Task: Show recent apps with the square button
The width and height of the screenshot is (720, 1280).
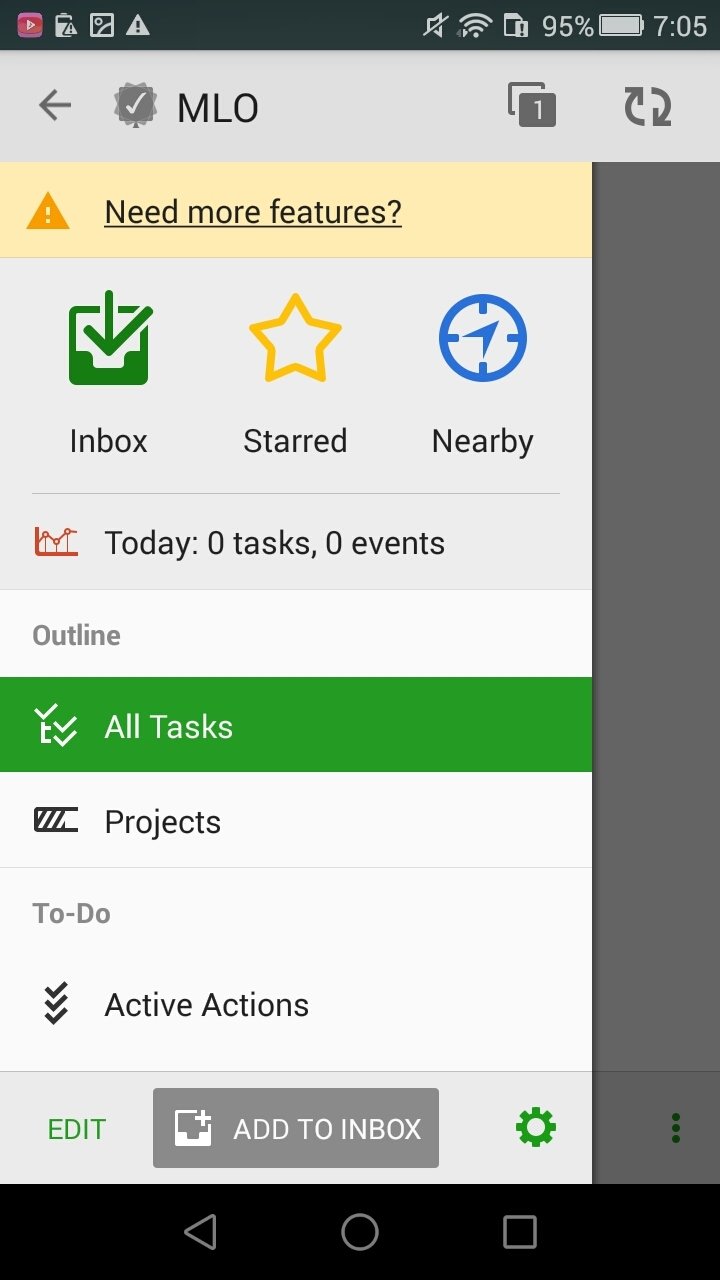Action: point(520,1232)
